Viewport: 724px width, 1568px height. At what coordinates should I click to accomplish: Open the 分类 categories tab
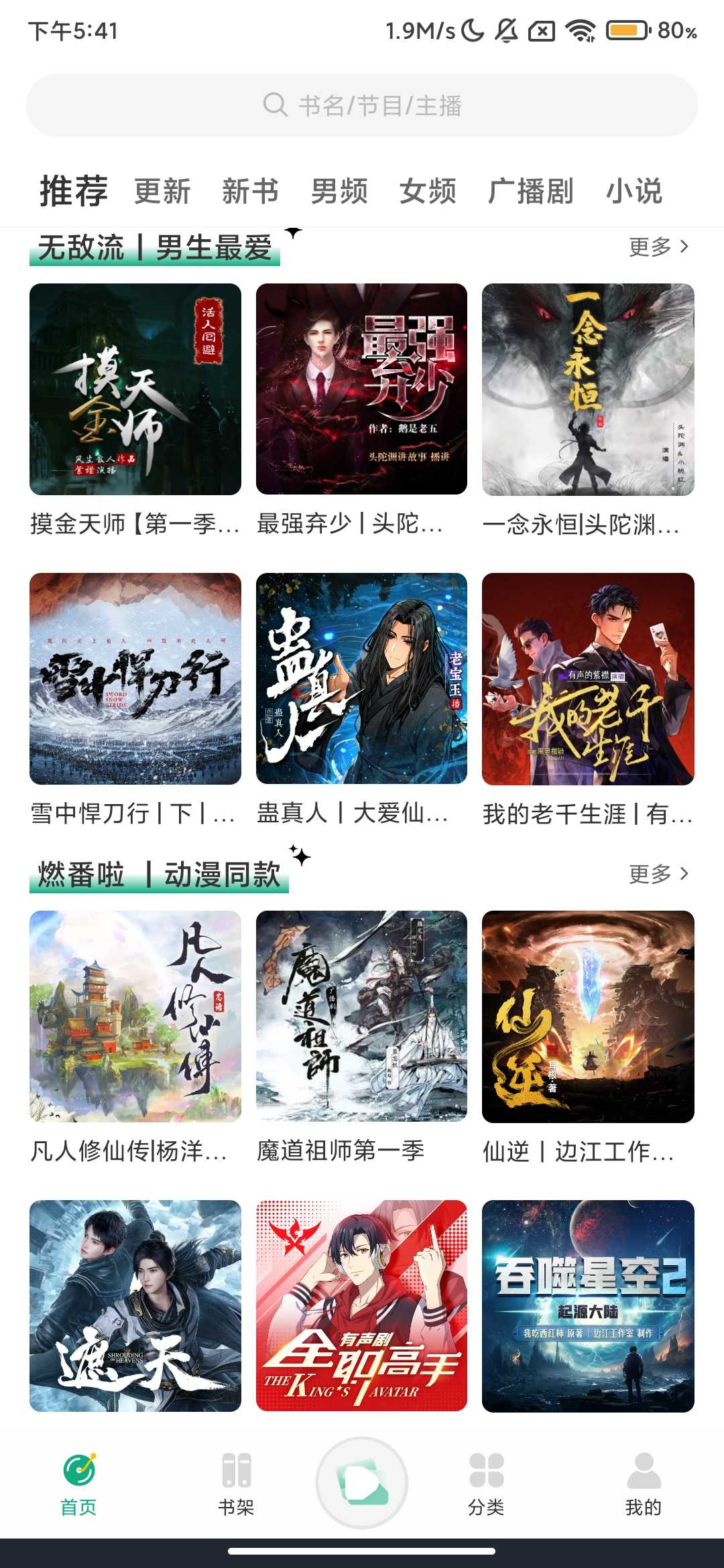486,1482
